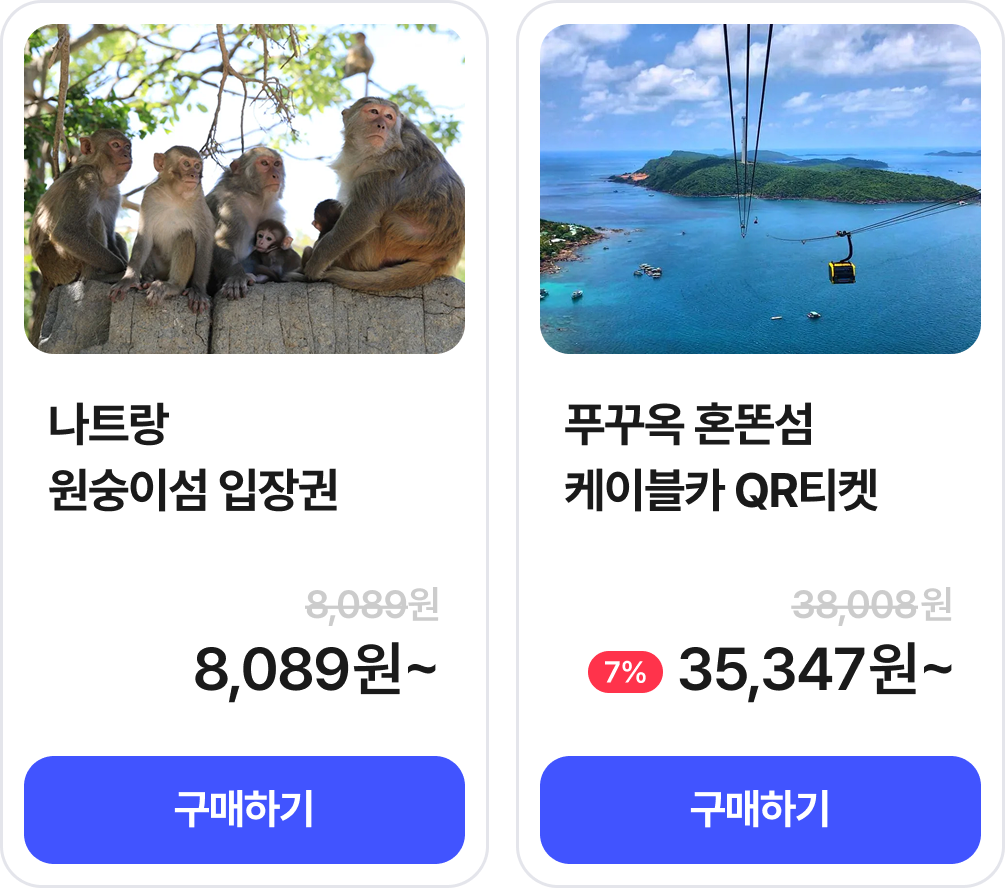The height and width of the screenshot is (888, 1005).
Task: Tap 구매하기 for 나트랑 원숭이섬 입장권
Action: (244, 809)
